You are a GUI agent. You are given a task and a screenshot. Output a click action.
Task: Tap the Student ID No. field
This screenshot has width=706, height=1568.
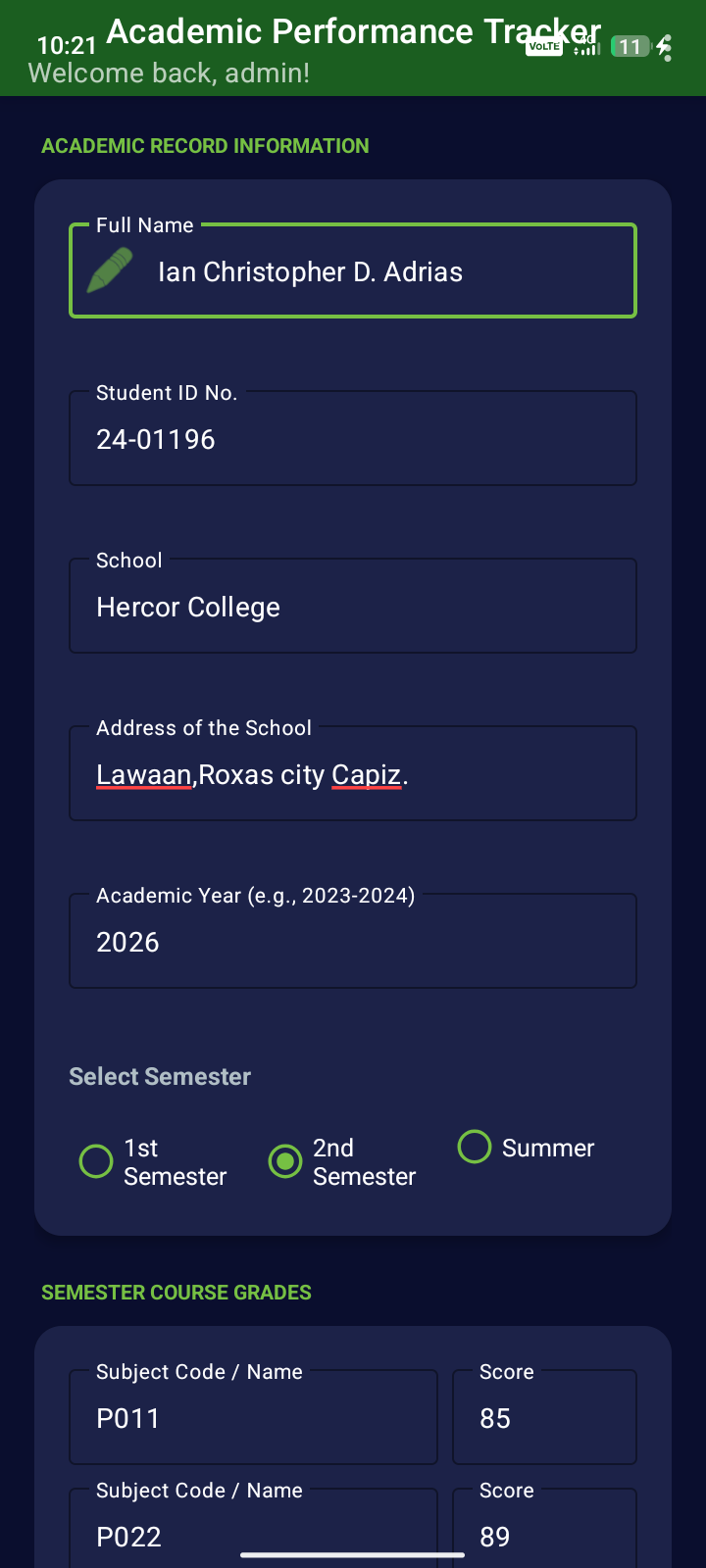click(353, 438)
